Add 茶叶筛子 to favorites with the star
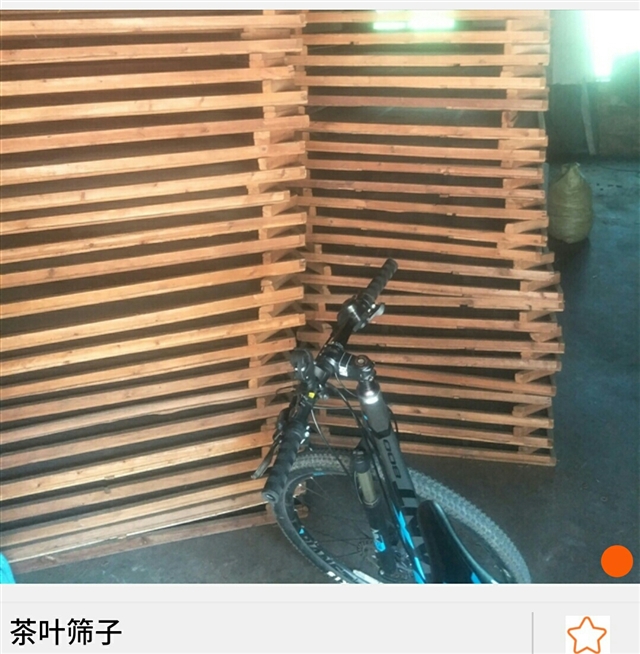The width and height of the screenshot is (640, 654). [587, 634]
